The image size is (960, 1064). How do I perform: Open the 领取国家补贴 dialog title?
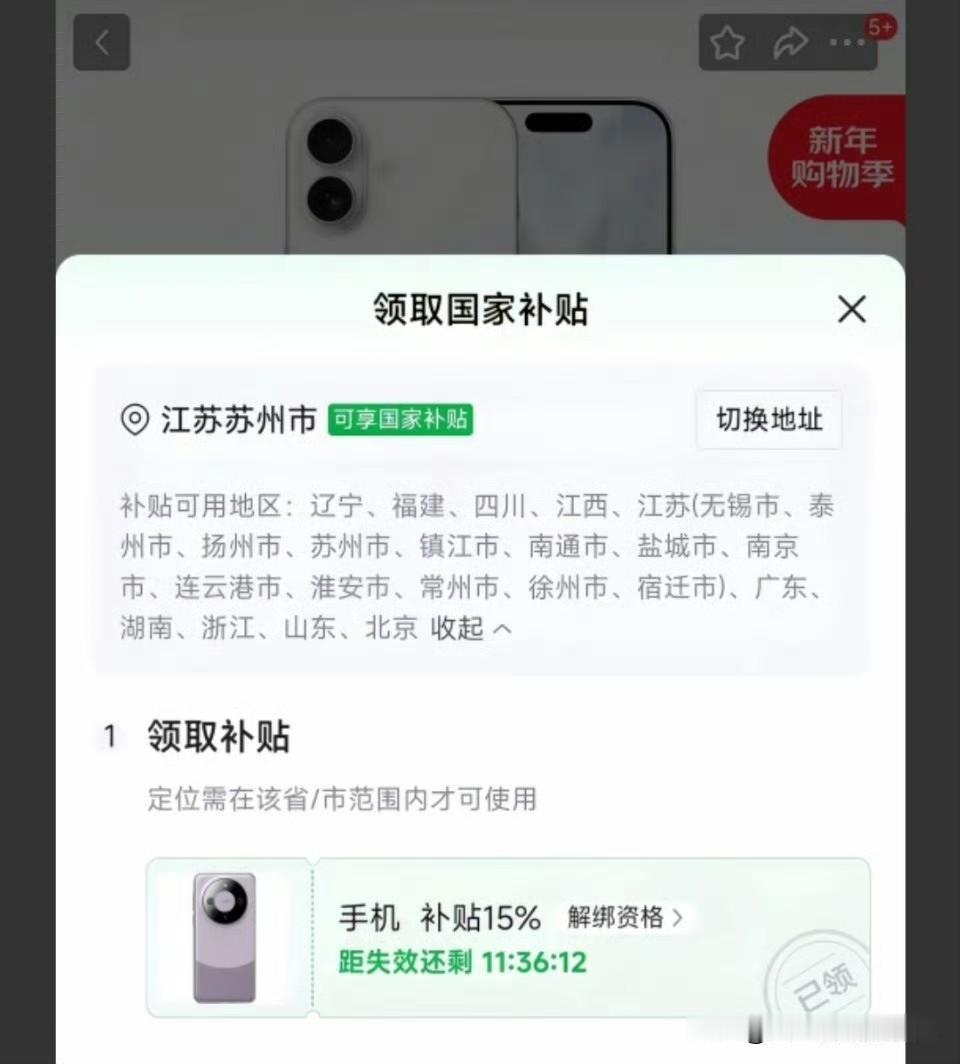coord(480,310)
